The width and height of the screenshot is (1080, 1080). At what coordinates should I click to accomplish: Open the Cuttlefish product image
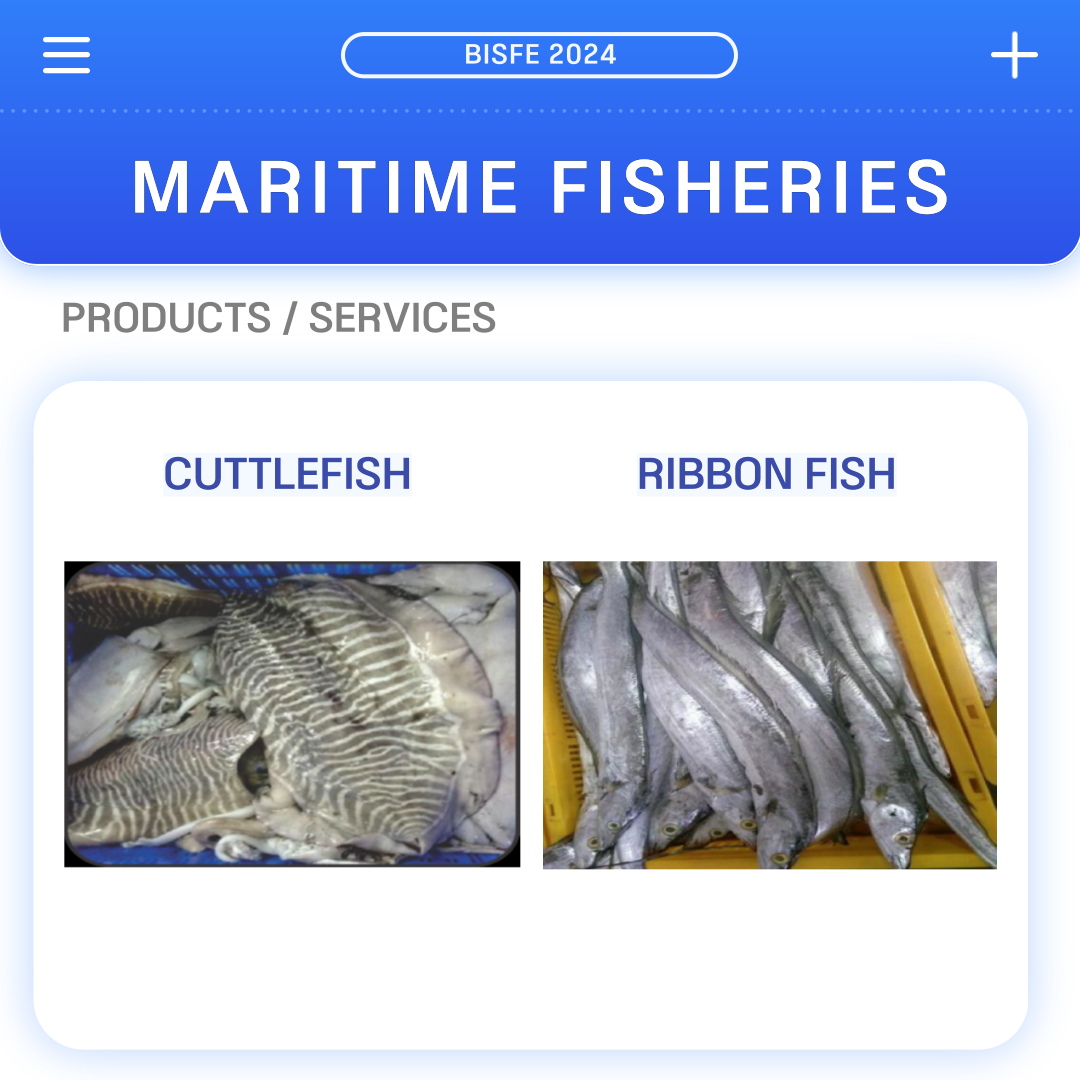292,714
